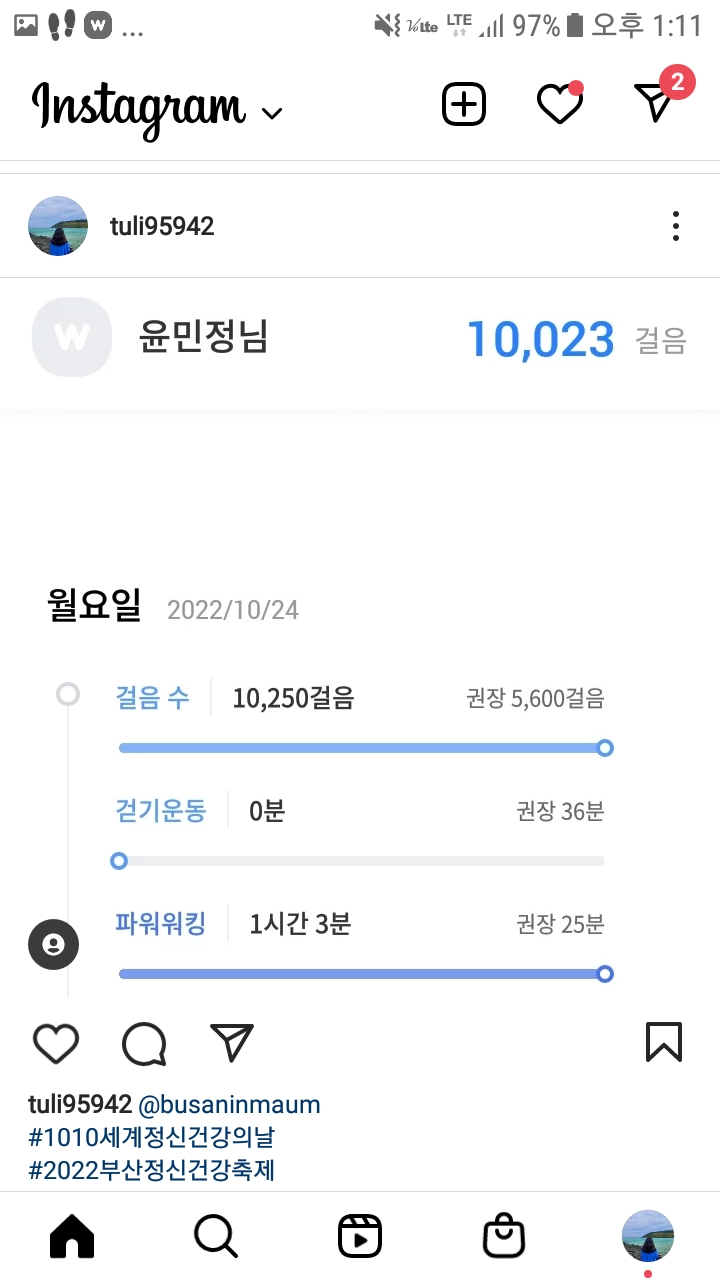The height and width of the screenshot is (1280, 720).
Task: Open tuli95942's profile from post header
Action: click(161, 226)
